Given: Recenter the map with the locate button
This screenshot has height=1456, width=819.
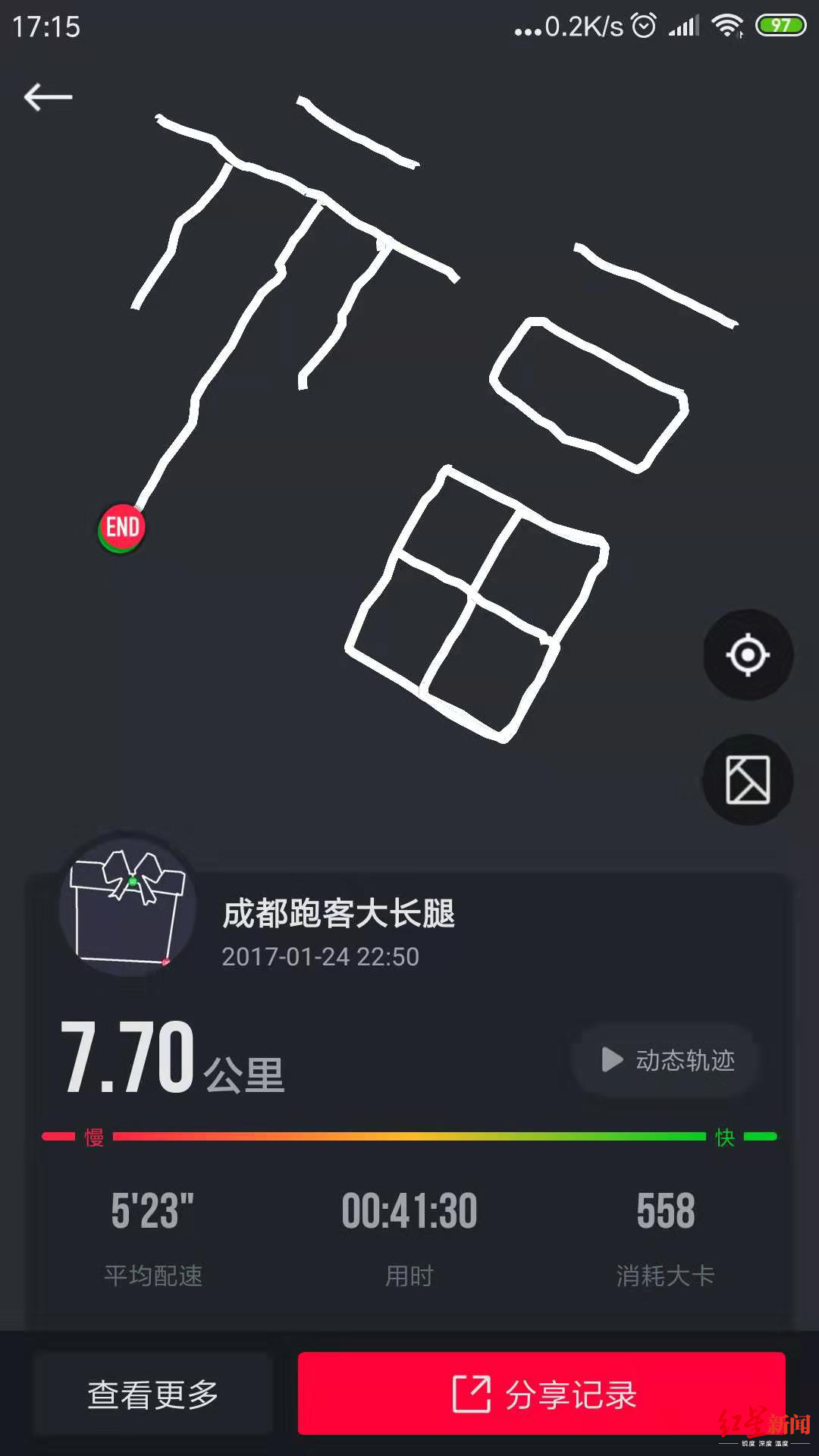Looking at the screenshot, I should (748, 654).
